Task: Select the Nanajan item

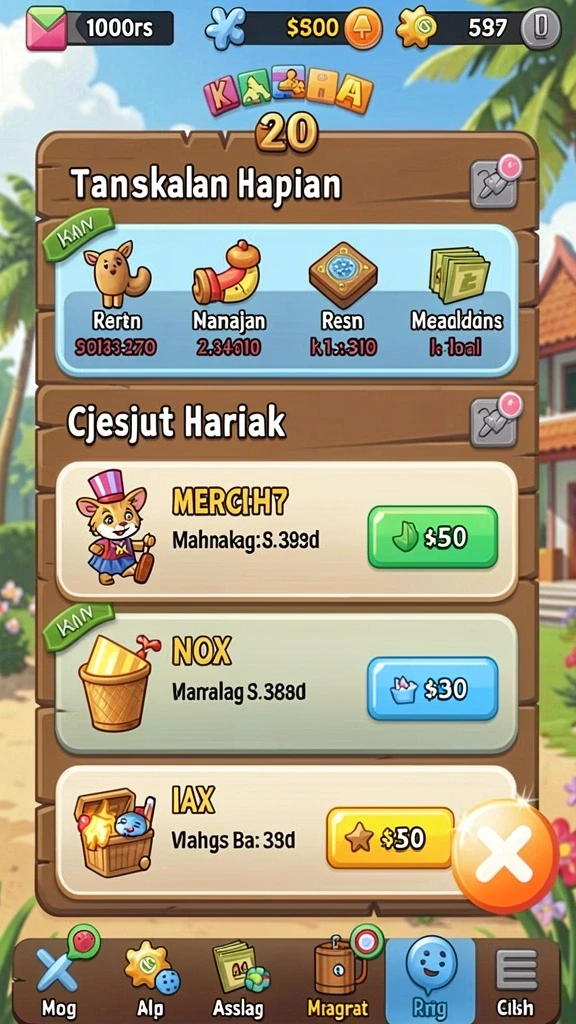Action: click(229, 298)
